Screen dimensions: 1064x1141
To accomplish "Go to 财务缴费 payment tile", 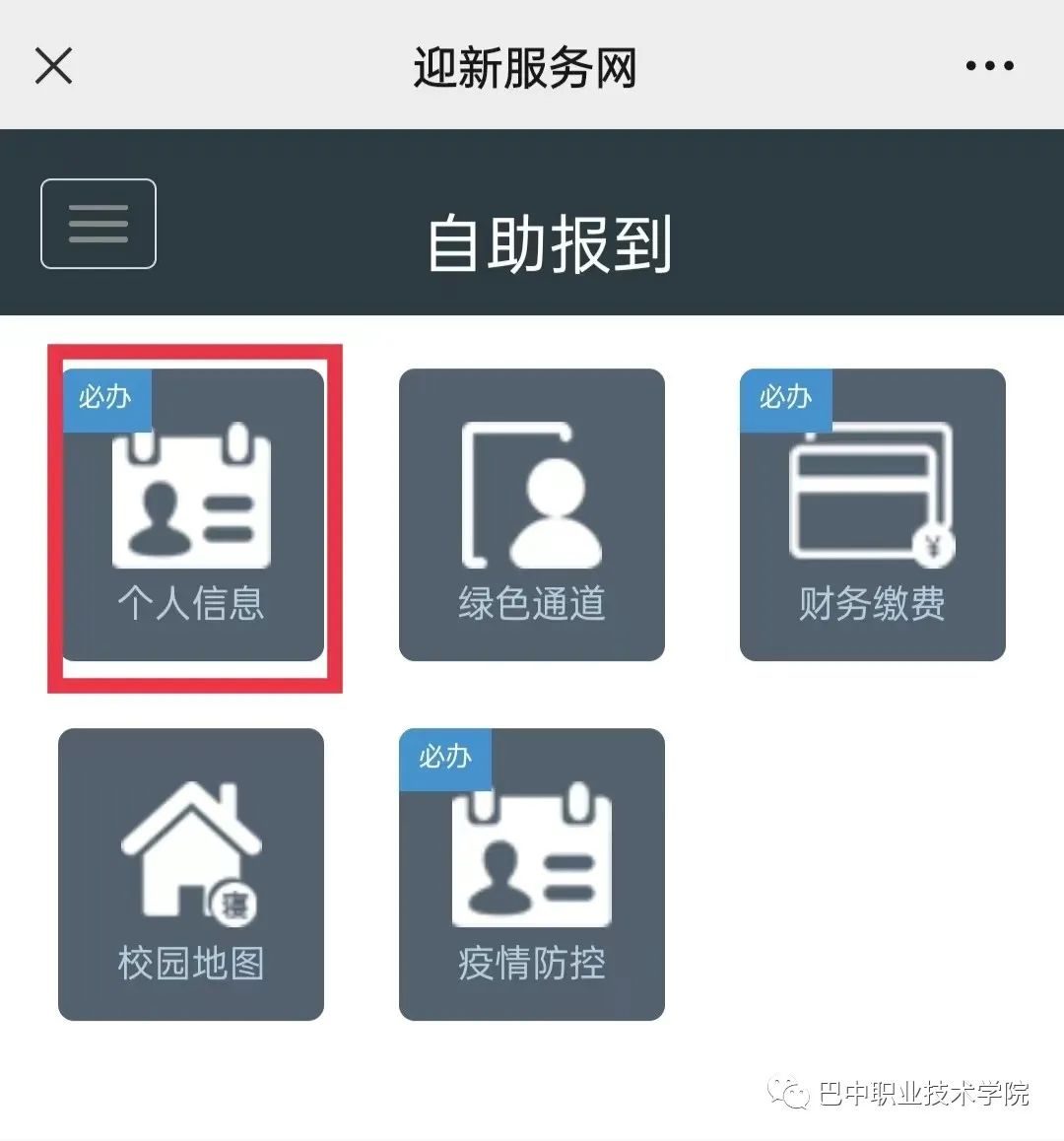I will (x=872, y=514).
